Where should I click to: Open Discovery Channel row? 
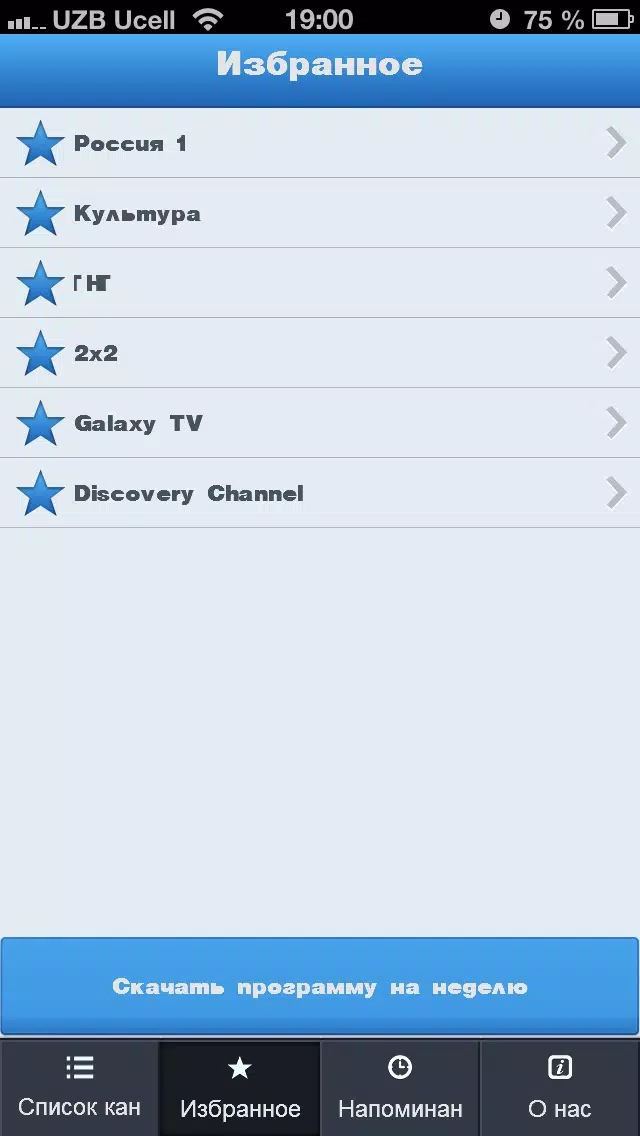click(x=320, y=493)
